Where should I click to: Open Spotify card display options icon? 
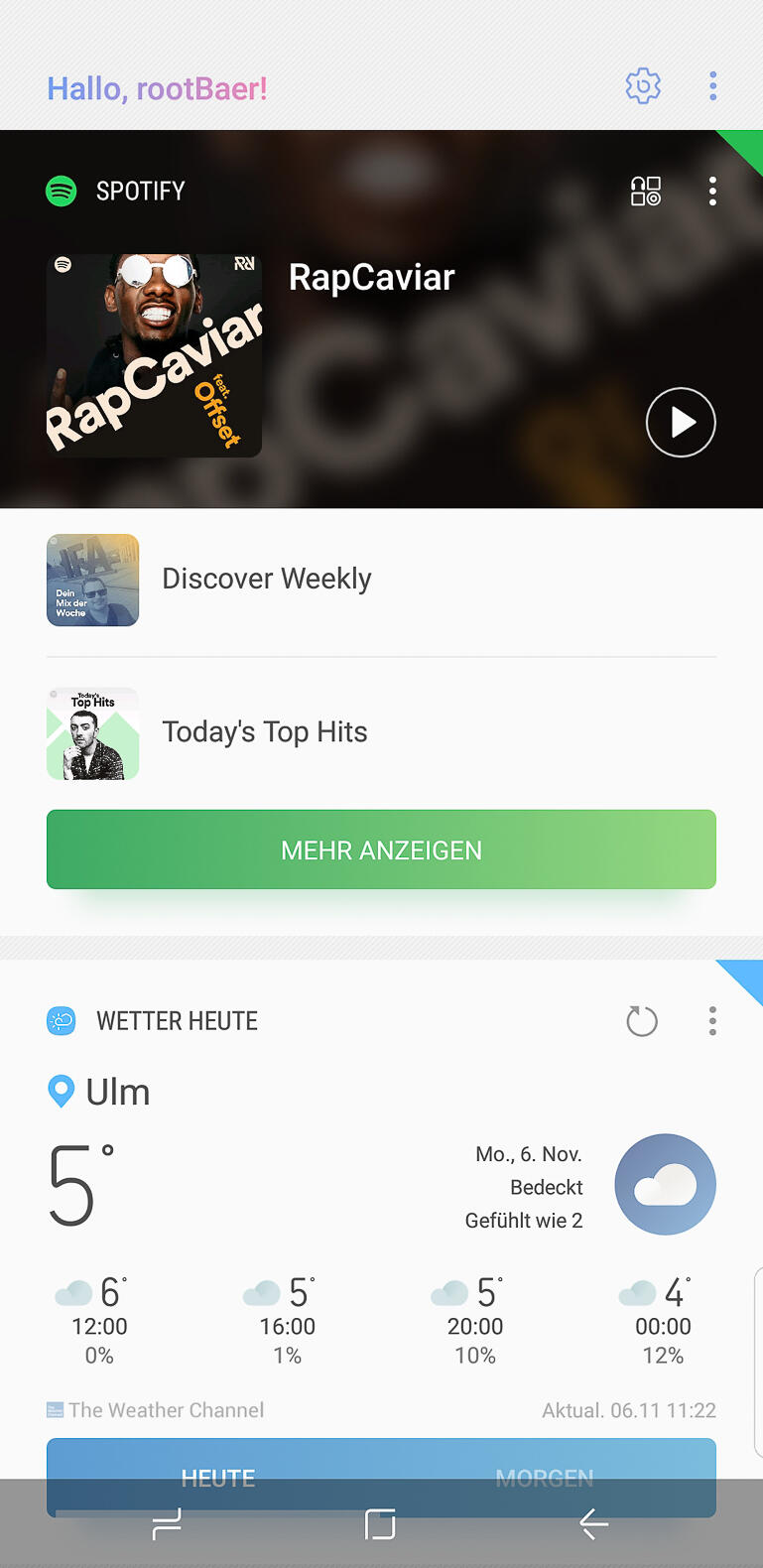(645, 191)
